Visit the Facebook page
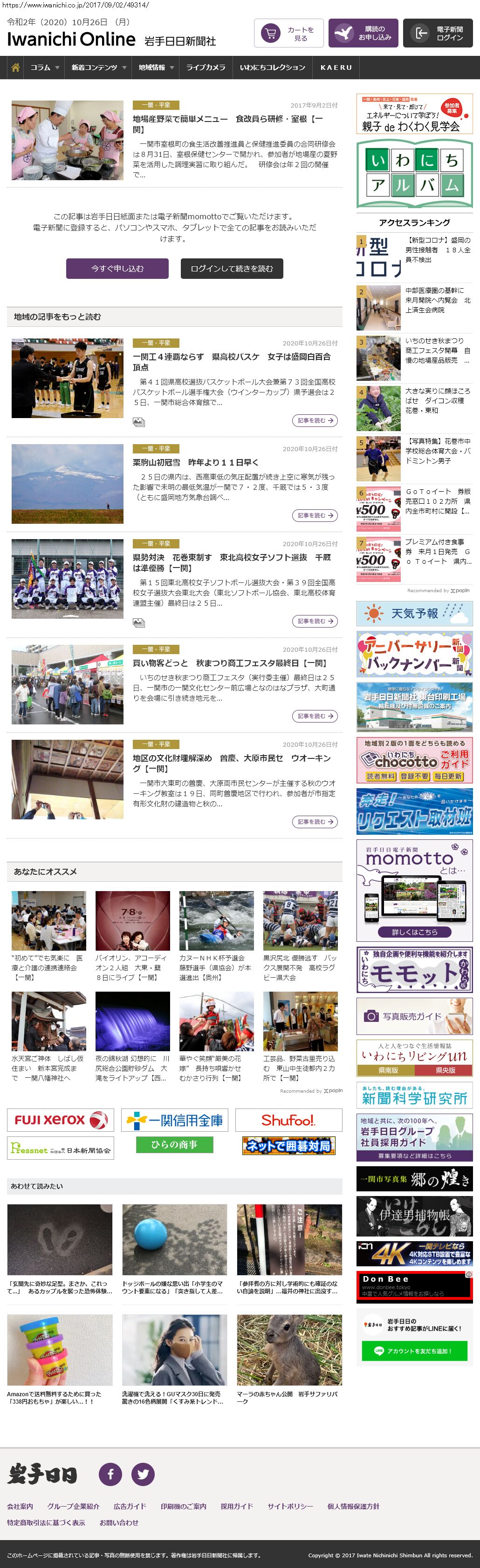This screenshot has height=1568, width=480. [x=110, y=1474]
